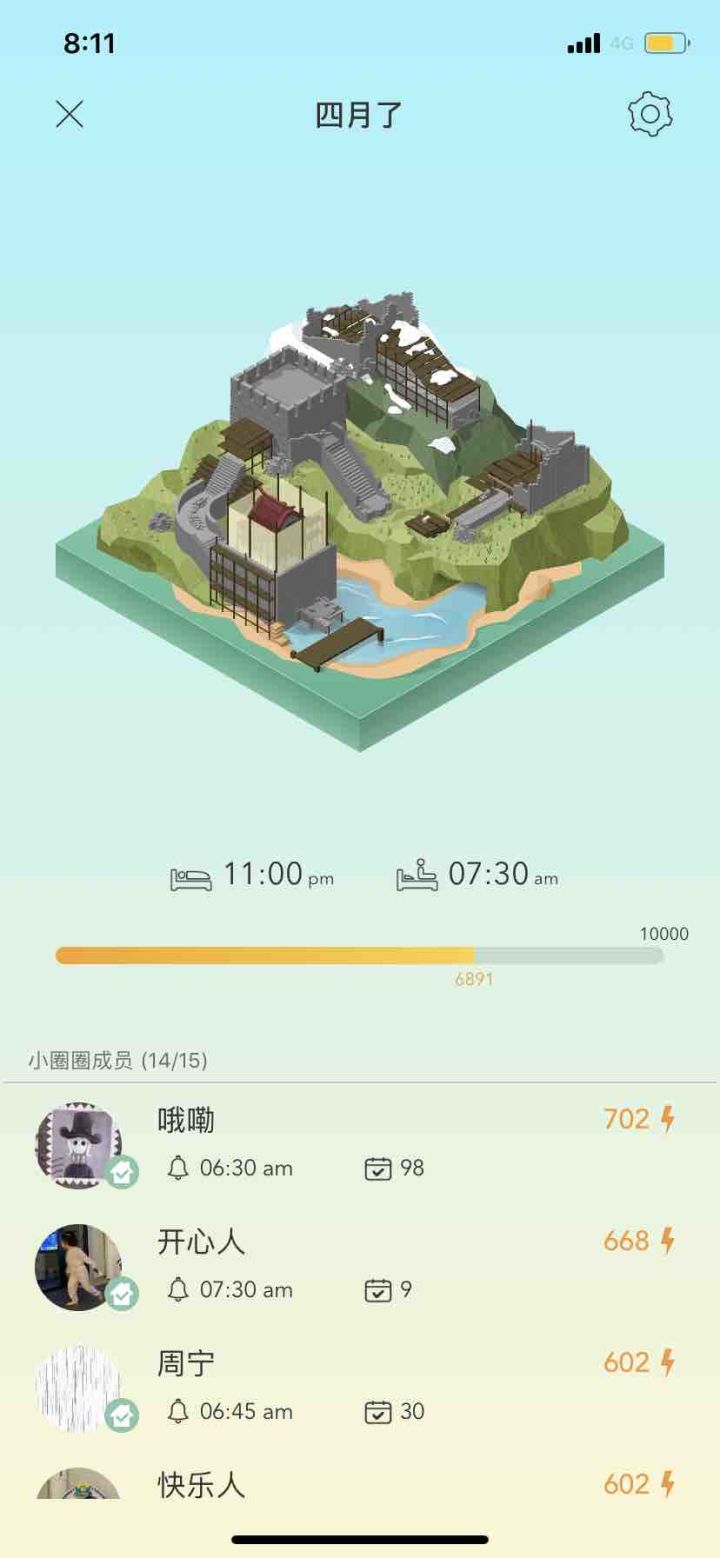
Task: Close the screen with the X button
Action: pyautogui.click(x=69, y=114)
